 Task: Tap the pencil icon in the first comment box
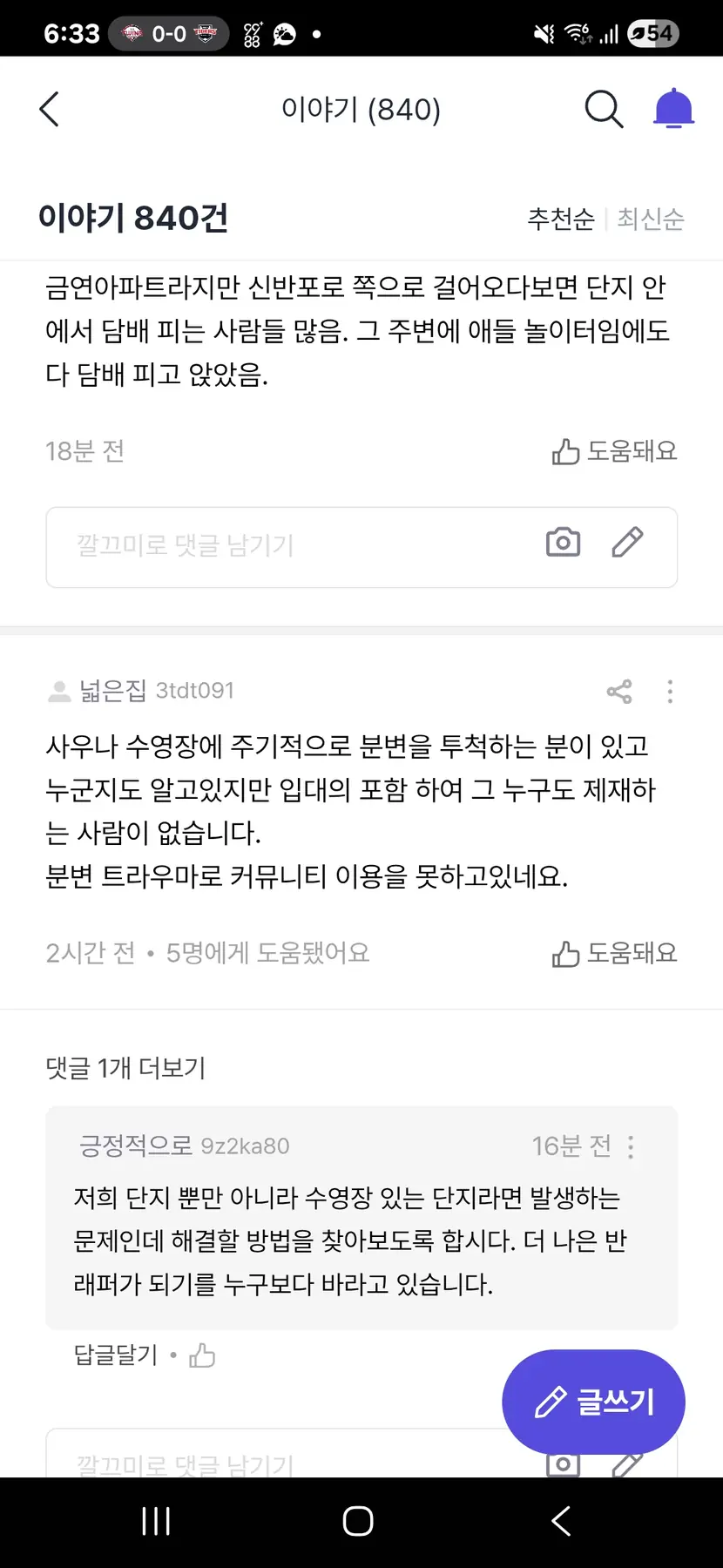click(x=627, y=542)
